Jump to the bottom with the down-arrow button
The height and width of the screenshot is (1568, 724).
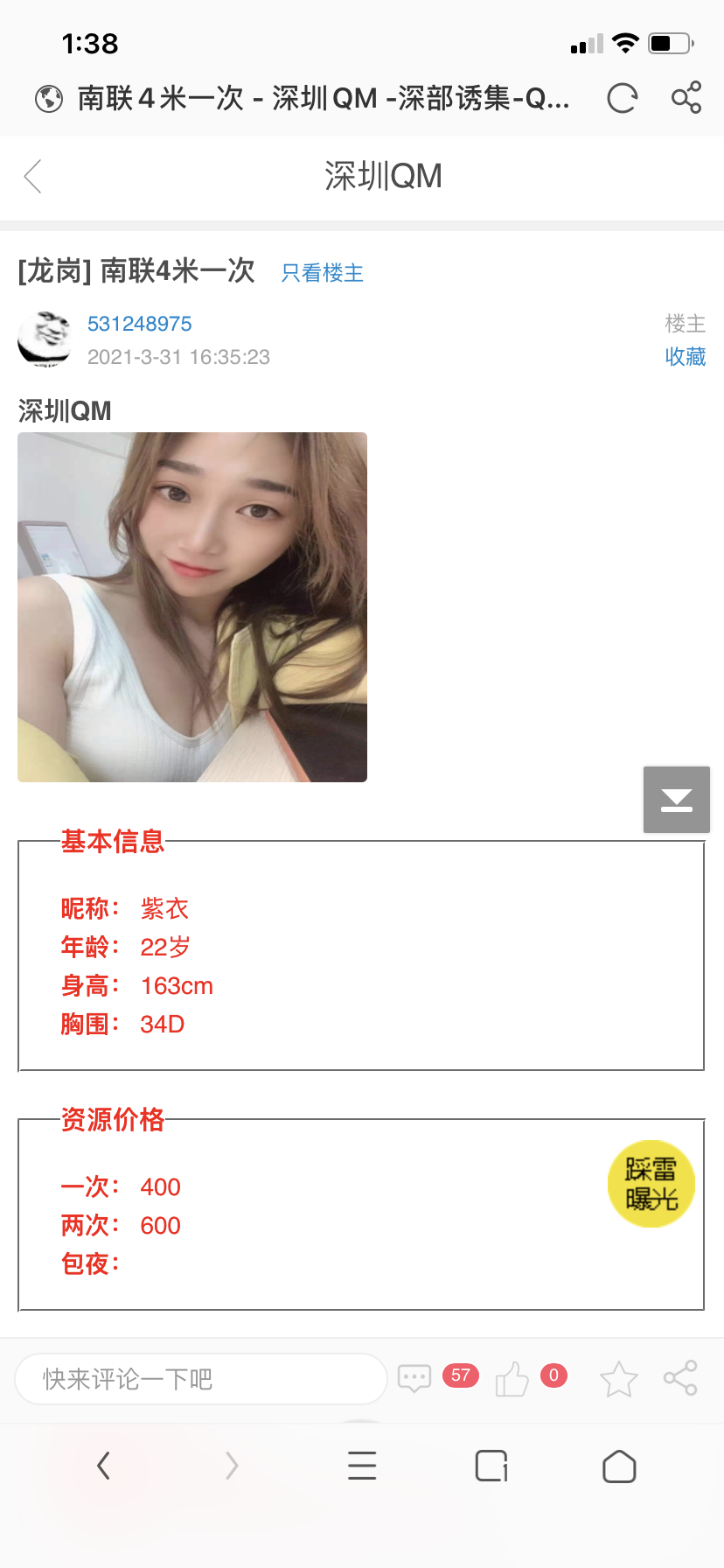point(676,800)
